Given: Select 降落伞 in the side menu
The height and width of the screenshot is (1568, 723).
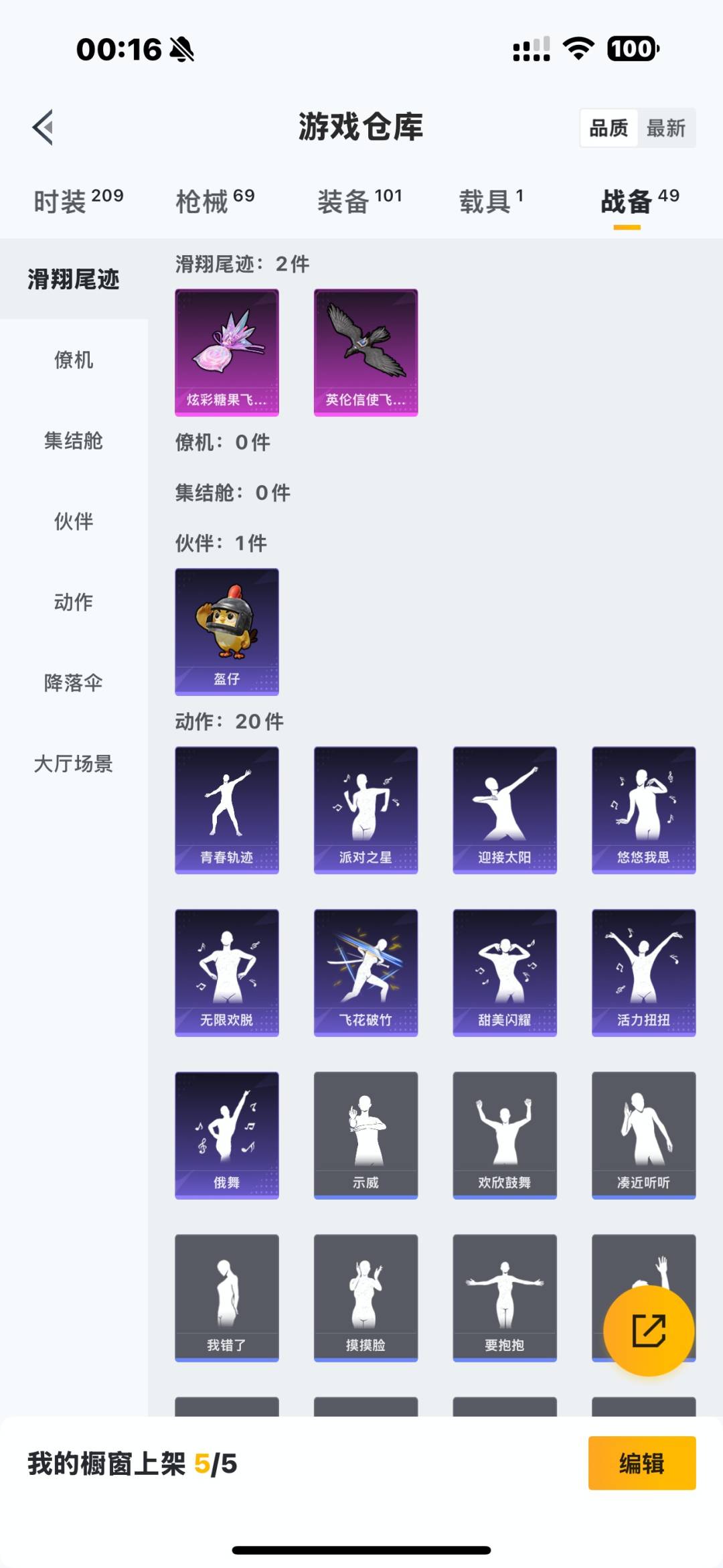Looking at the screenshot, I should pyautogui.click(x=74, y=683).
